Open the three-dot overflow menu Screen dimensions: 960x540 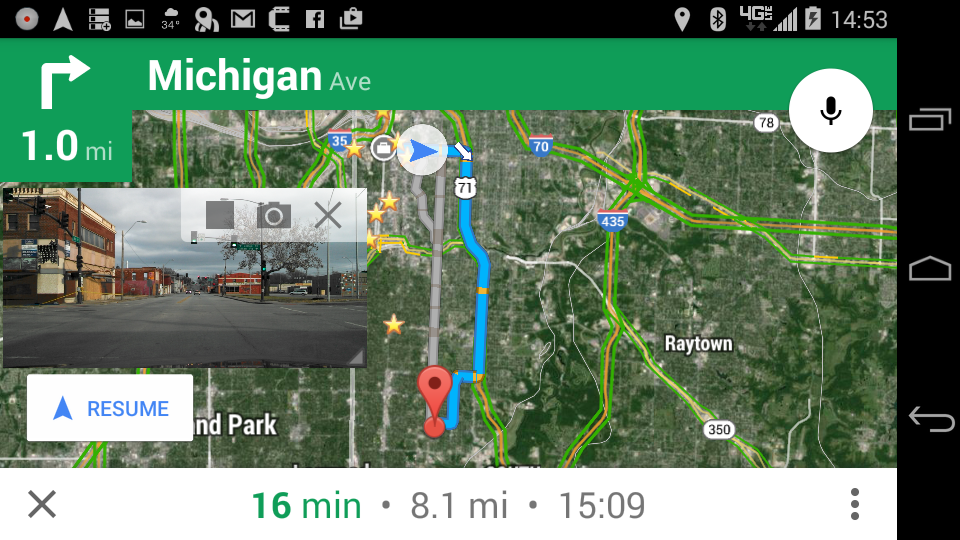tap(854, 504)
